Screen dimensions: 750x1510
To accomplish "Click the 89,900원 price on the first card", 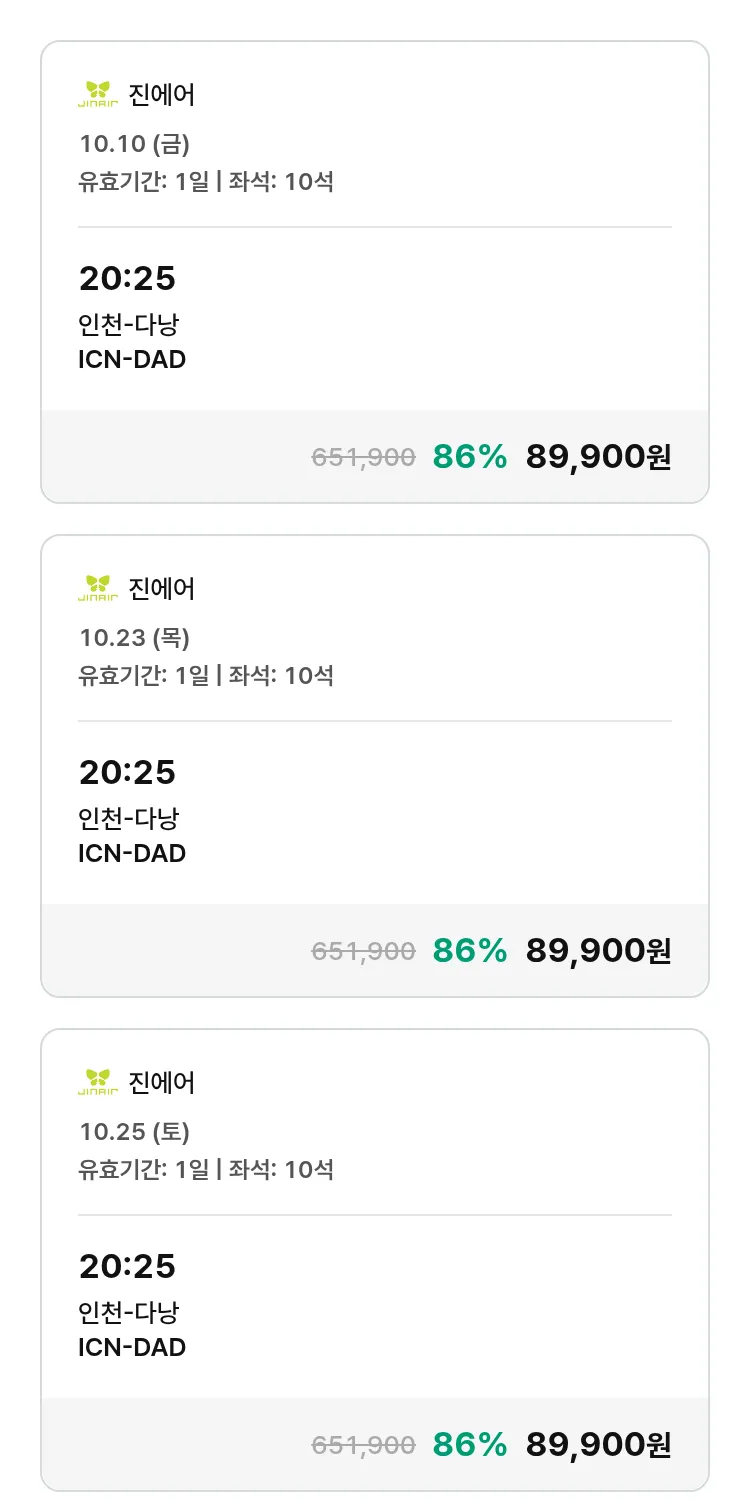I will tap(597, 456).
